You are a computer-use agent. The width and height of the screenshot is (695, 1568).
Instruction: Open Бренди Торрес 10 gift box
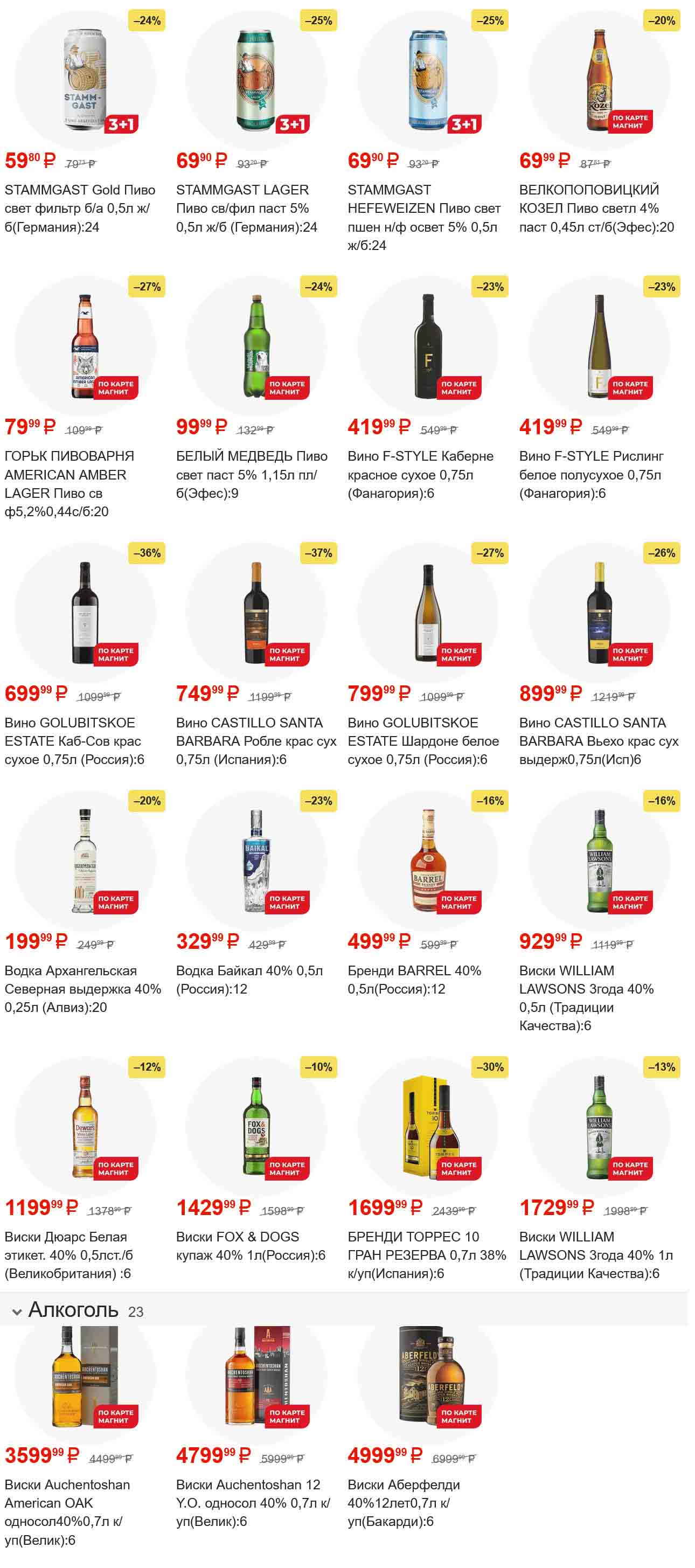[x=428, y=1127]
